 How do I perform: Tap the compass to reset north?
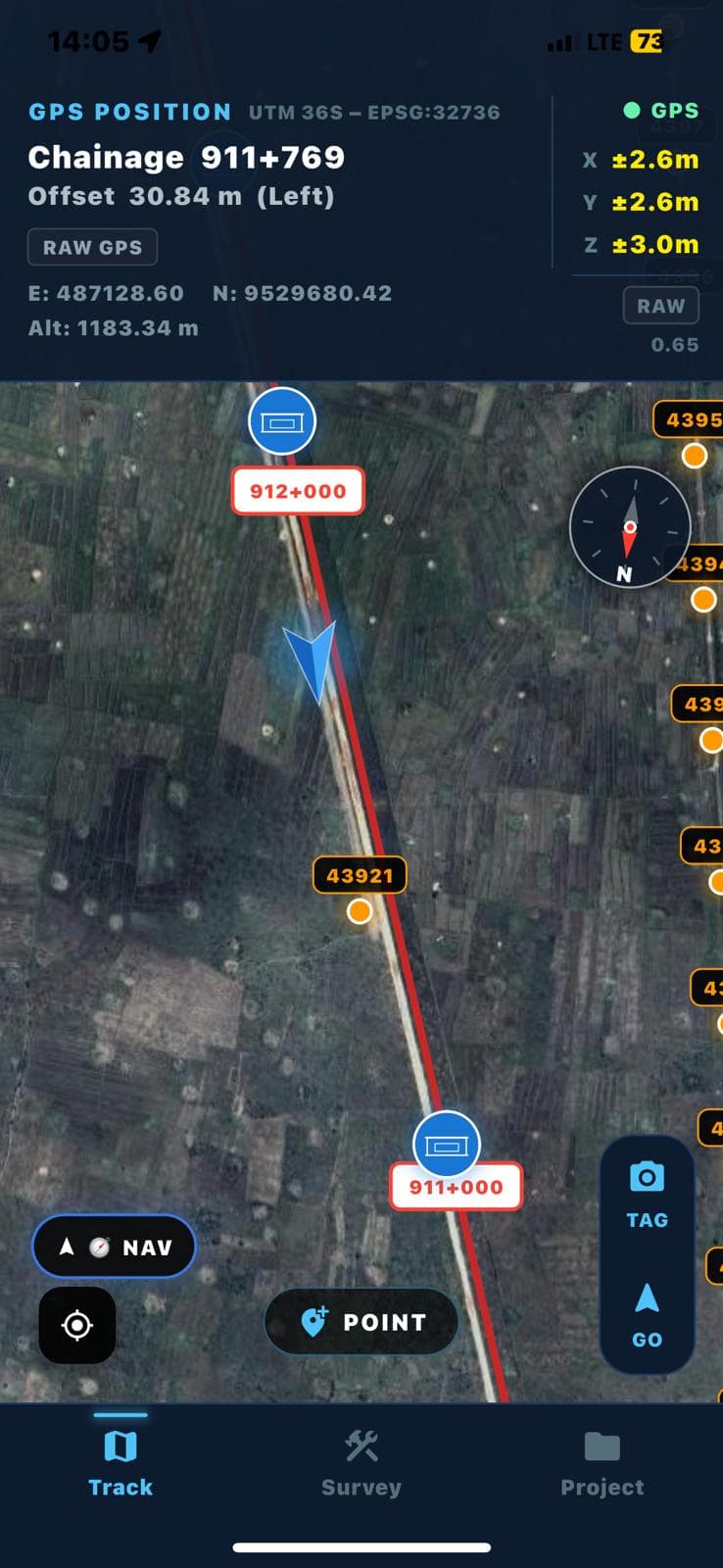click(x=629, y=528)
